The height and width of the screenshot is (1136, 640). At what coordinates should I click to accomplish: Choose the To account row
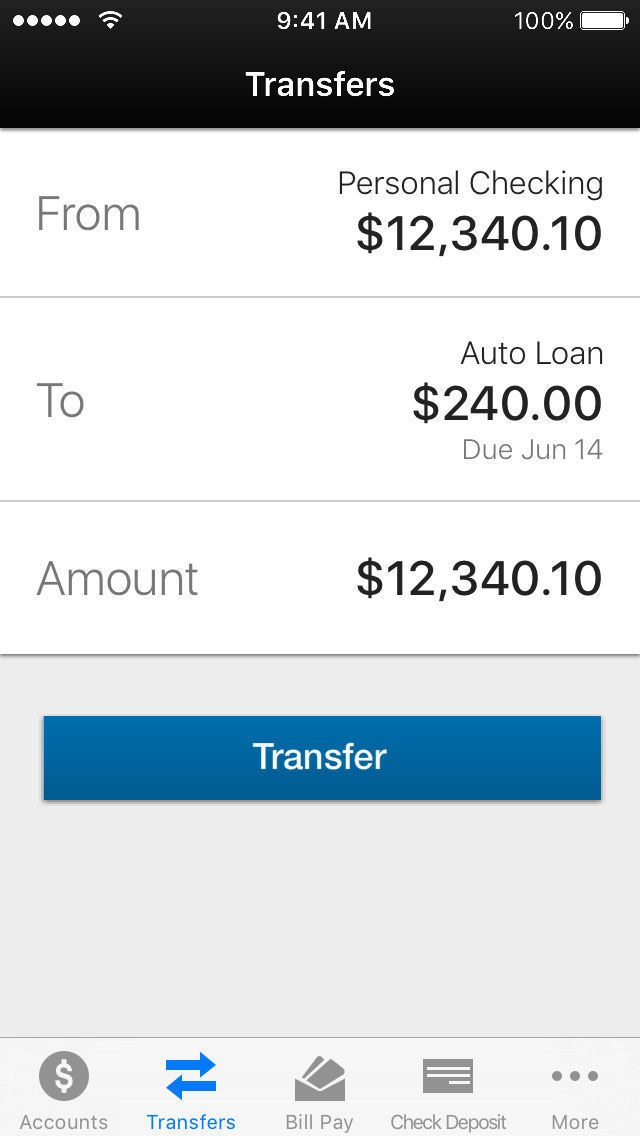(x=320, y=400)
